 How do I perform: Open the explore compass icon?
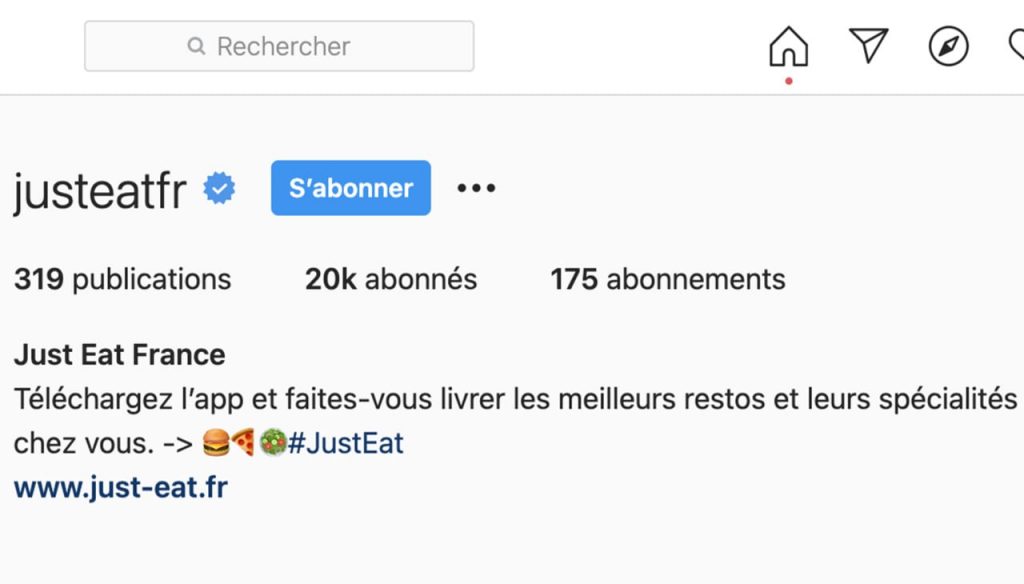coord(948,46)
